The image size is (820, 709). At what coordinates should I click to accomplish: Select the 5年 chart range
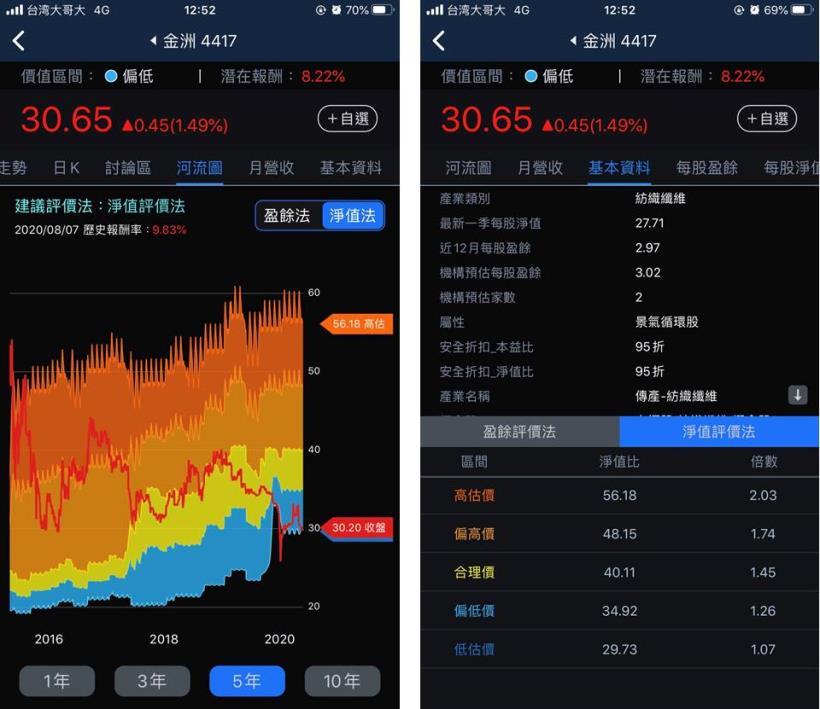(247, 681)
